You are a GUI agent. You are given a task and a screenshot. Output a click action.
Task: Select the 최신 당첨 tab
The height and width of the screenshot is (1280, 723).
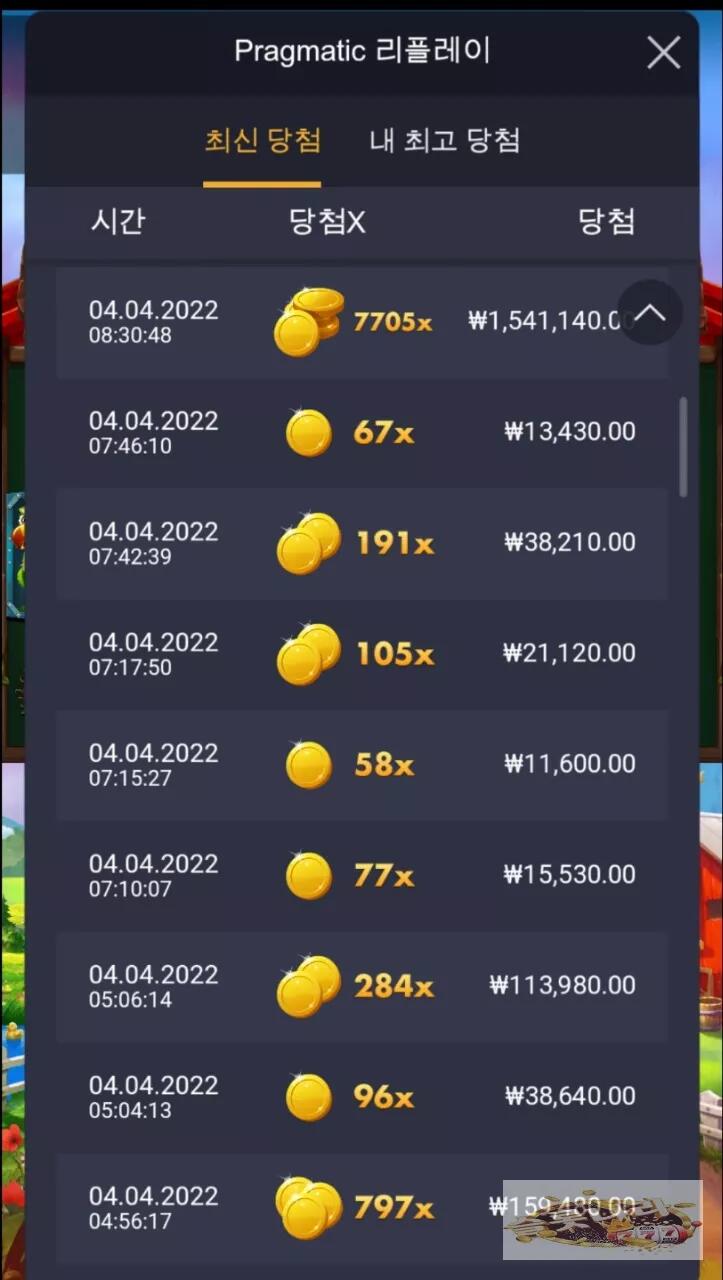(262, 140)
